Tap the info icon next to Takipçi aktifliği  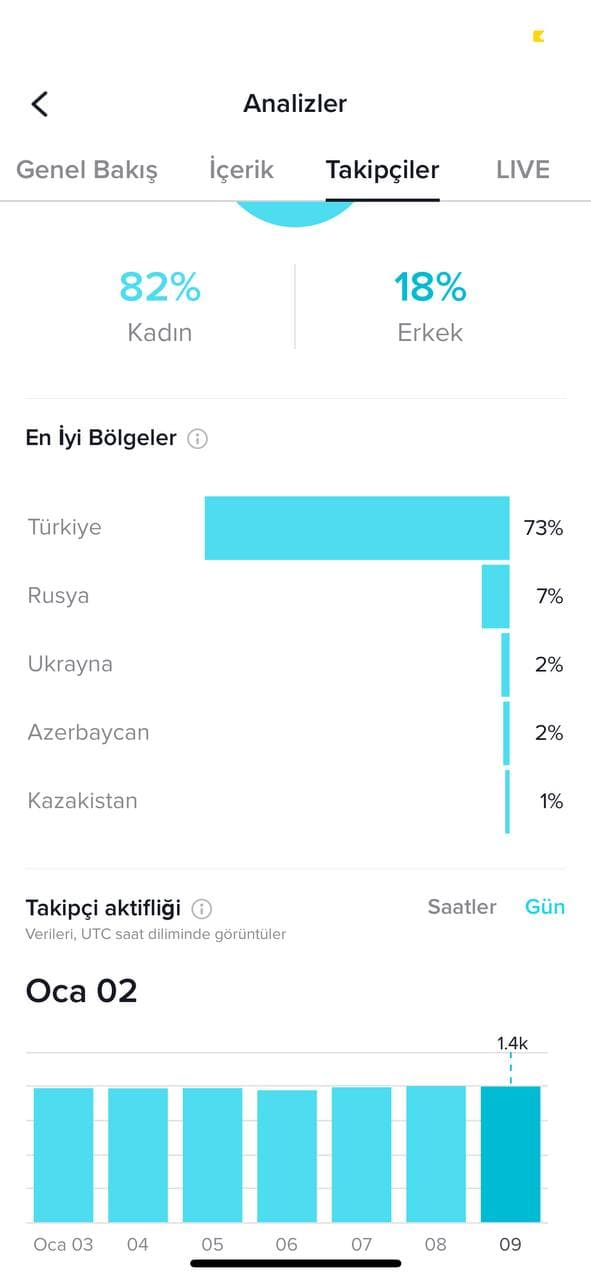[x=202, y=909]
